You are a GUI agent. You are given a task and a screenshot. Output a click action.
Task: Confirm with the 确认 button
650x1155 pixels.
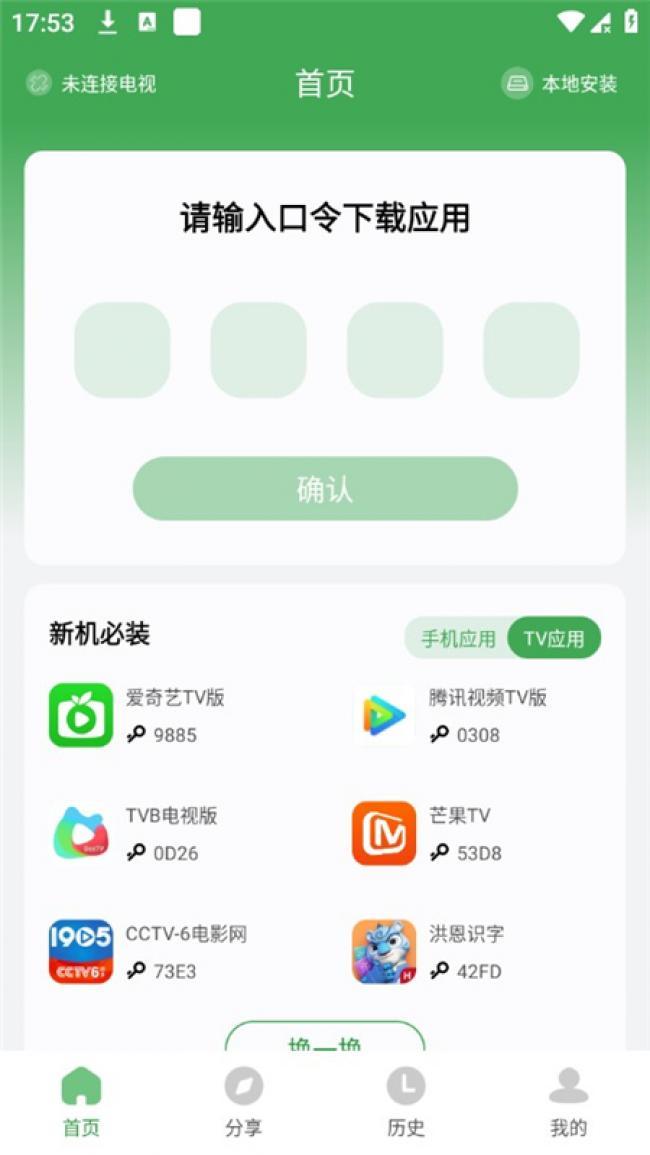(x=325, y=489)
